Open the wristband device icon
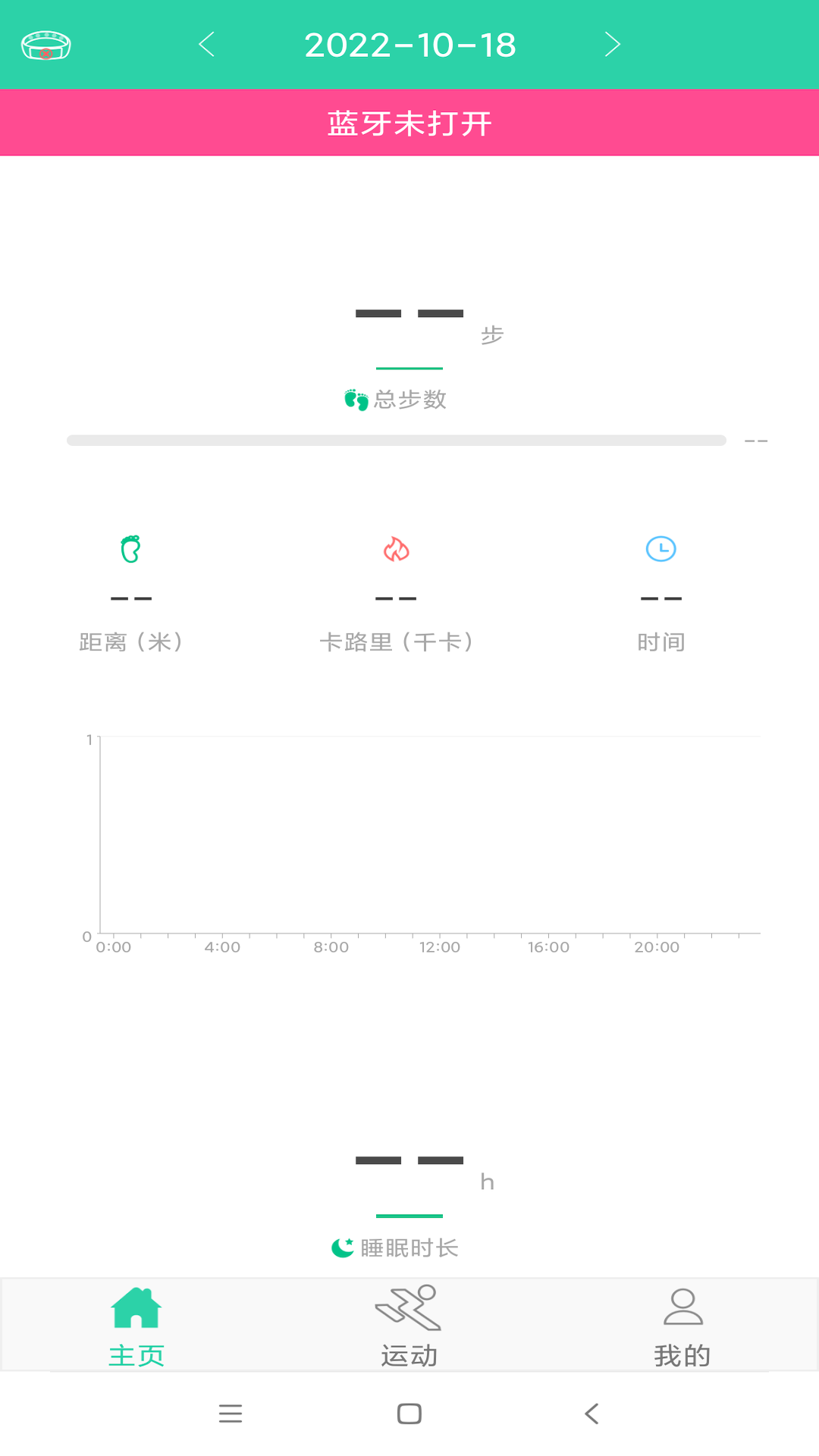The height and width of the screenshot is (1456, 819). [45, 45]
